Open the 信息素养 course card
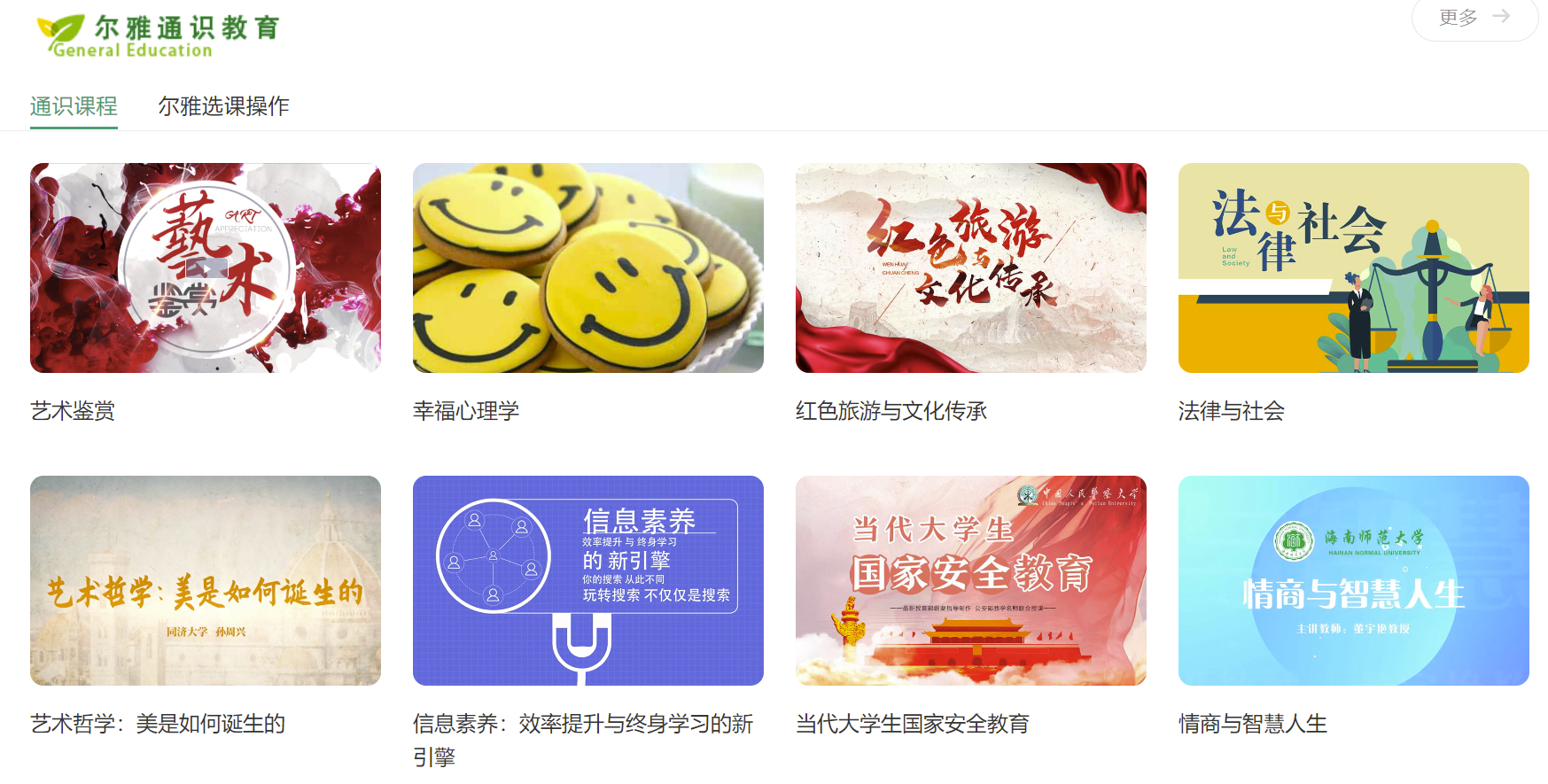 coord(587,580)
